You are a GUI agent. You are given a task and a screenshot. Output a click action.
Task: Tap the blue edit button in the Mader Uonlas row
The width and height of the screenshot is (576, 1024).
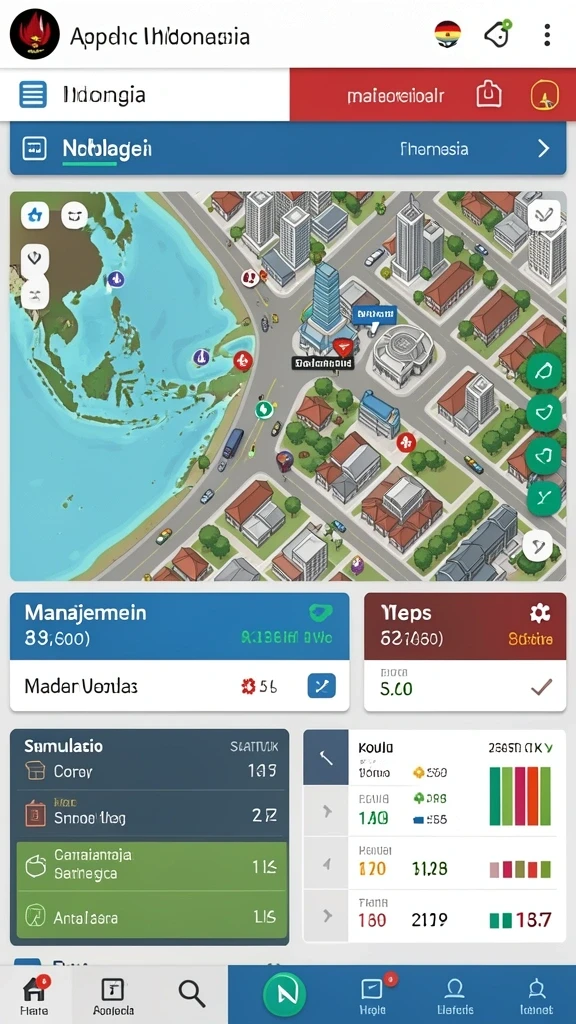pyautogui.click(x=321, y=686)
